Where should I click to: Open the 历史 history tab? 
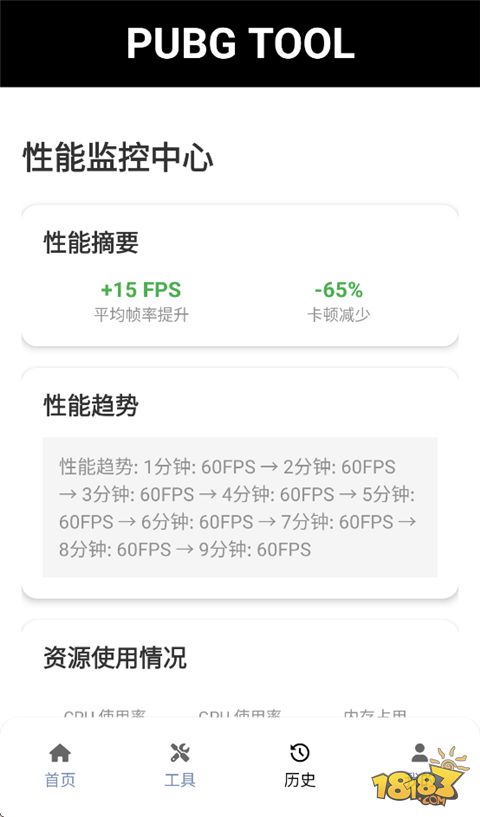tap(300, 765)
